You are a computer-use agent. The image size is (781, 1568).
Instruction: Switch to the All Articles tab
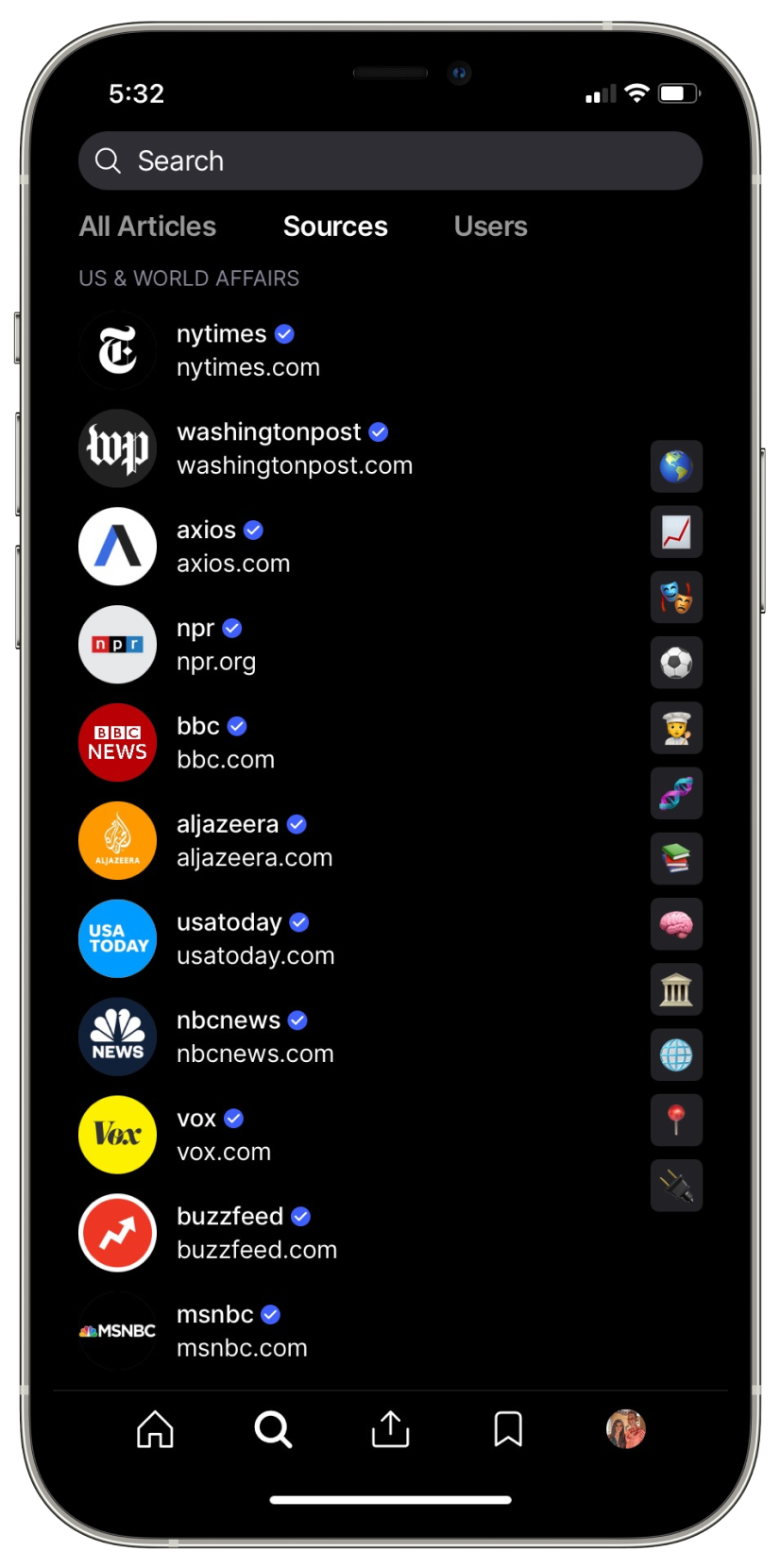click(147, 227)
